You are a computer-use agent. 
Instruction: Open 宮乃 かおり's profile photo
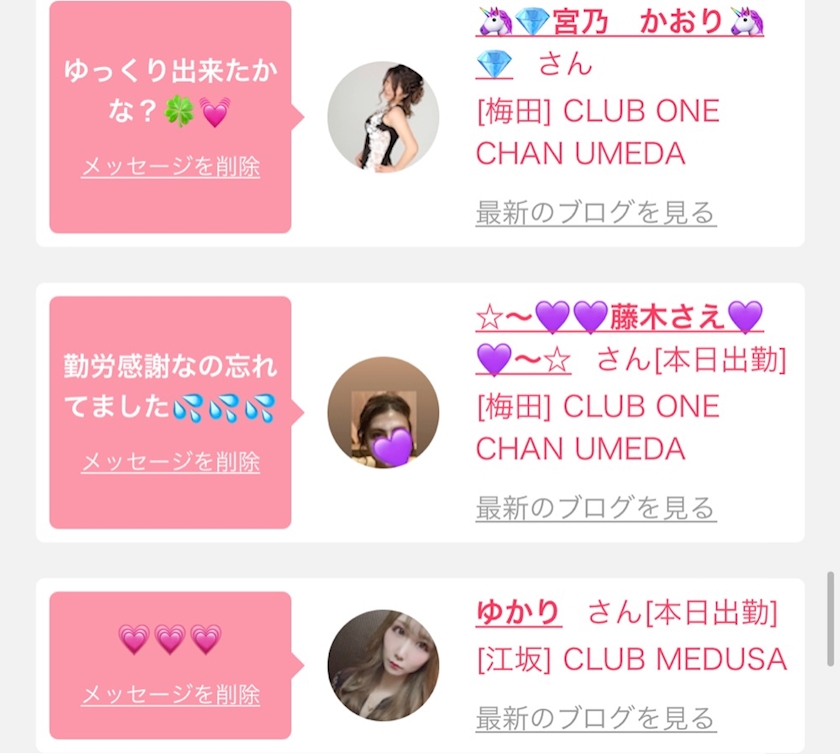(383, 116)
